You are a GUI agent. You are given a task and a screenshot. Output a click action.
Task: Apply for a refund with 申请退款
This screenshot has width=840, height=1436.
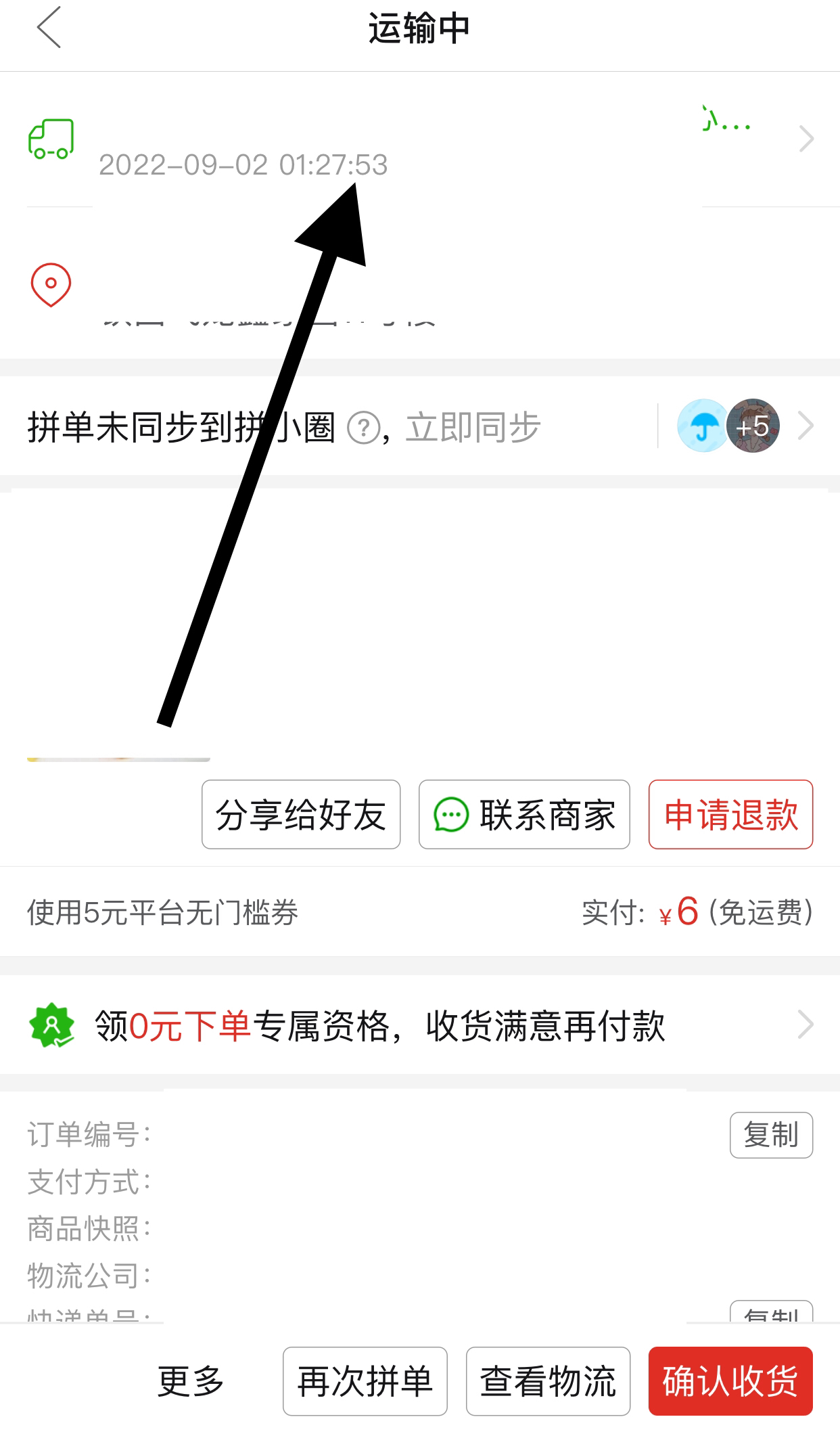(730, 814)
